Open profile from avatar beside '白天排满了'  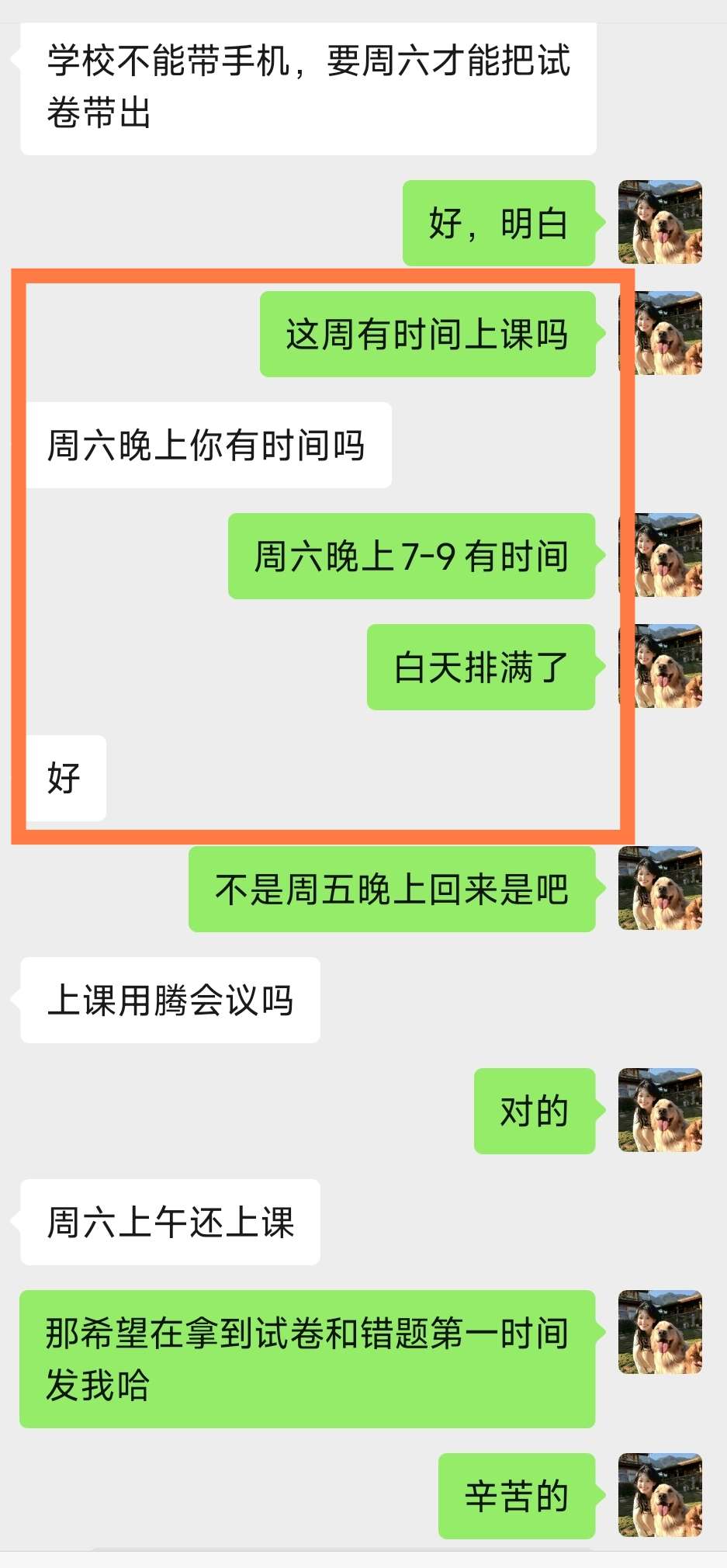tap(662, 667)
